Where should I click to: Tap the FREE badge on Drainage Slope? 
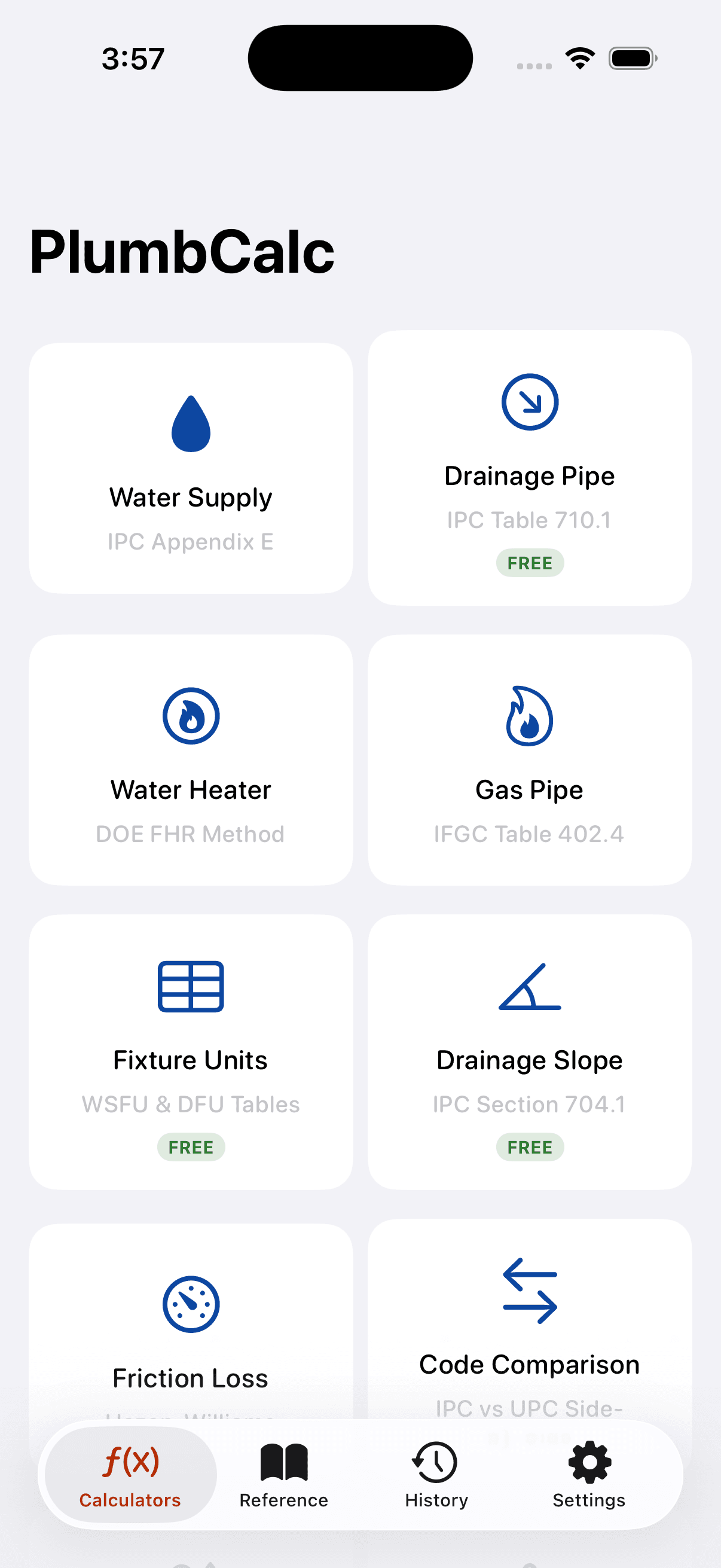tap(530, 1147)
